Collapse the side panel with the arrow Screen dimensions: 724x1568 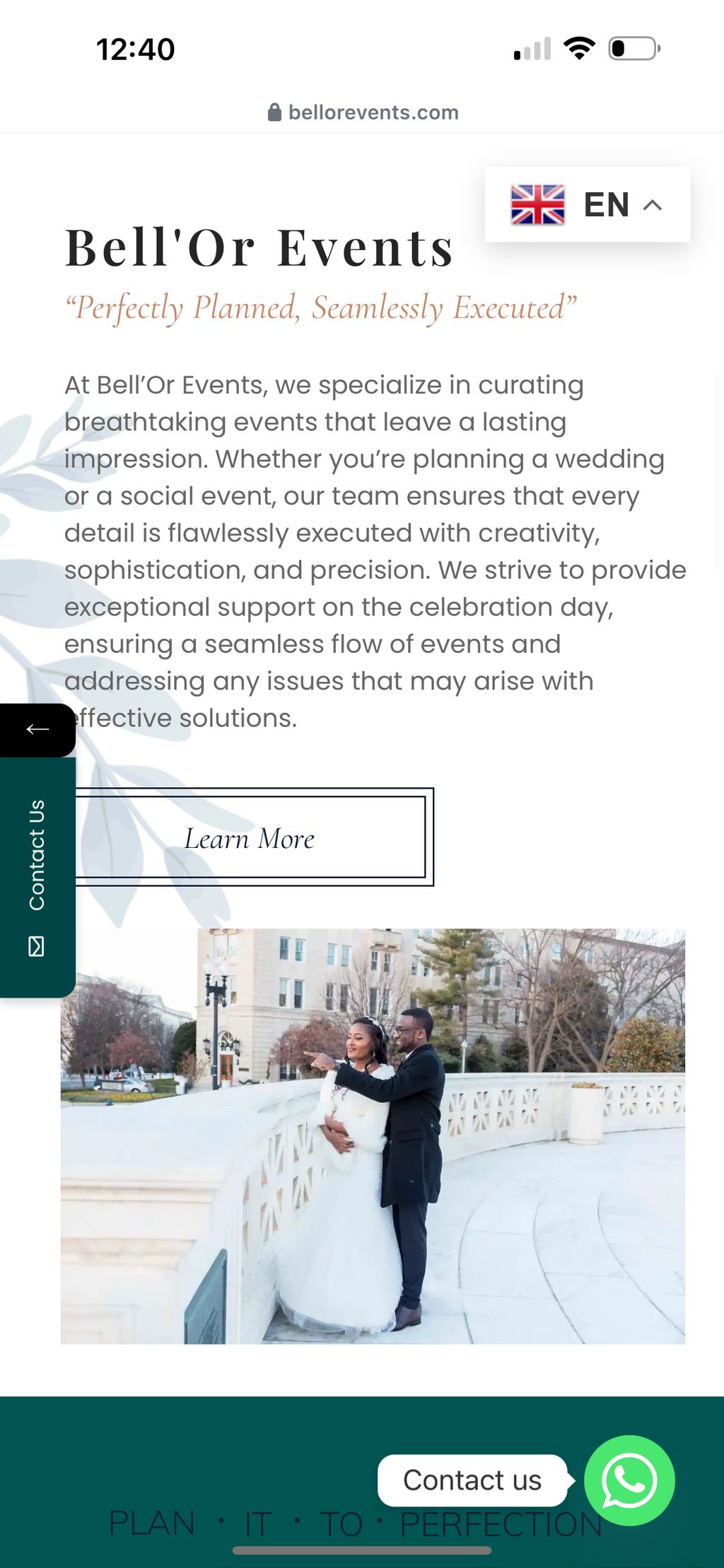click(37, 730)
